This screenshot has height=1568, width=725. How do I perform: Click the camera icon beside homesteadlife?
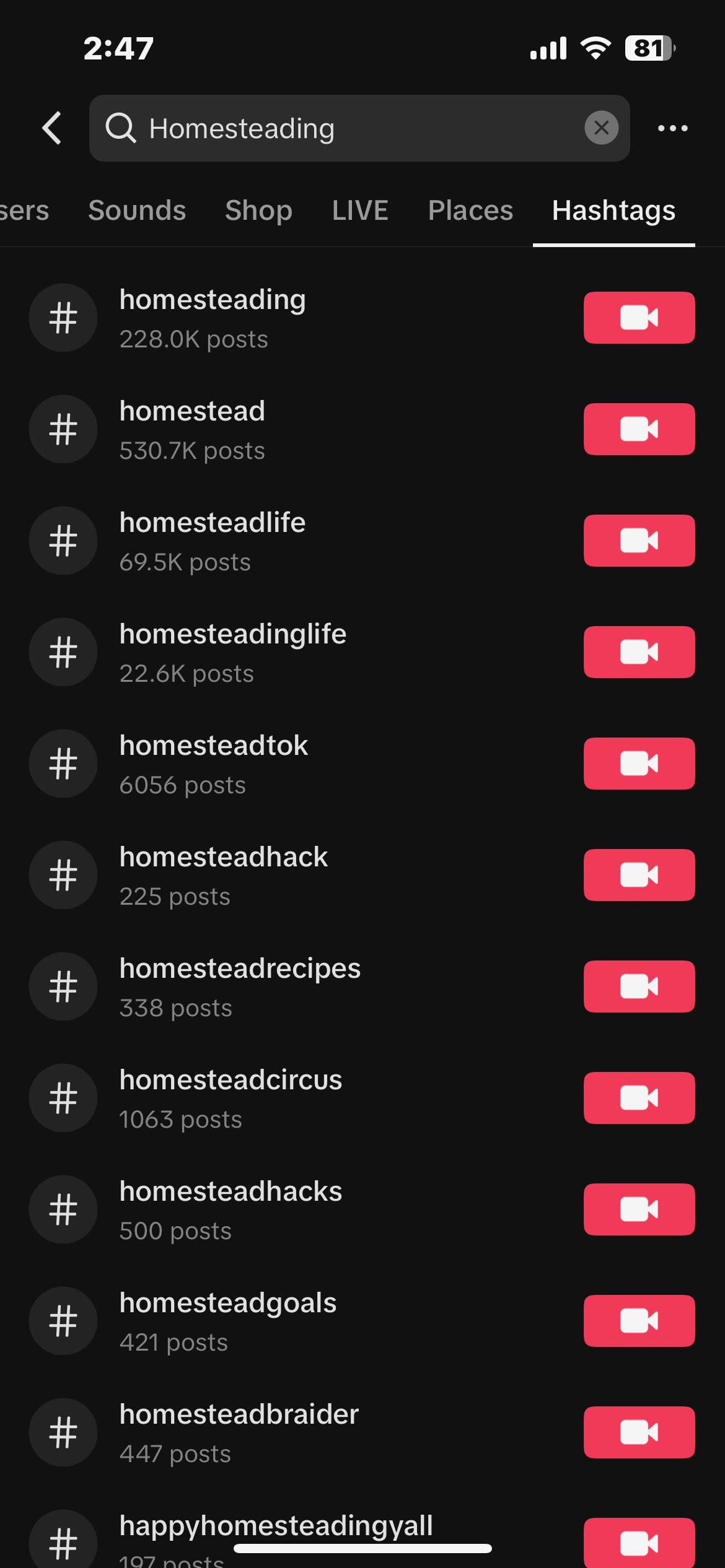(639, 540)
